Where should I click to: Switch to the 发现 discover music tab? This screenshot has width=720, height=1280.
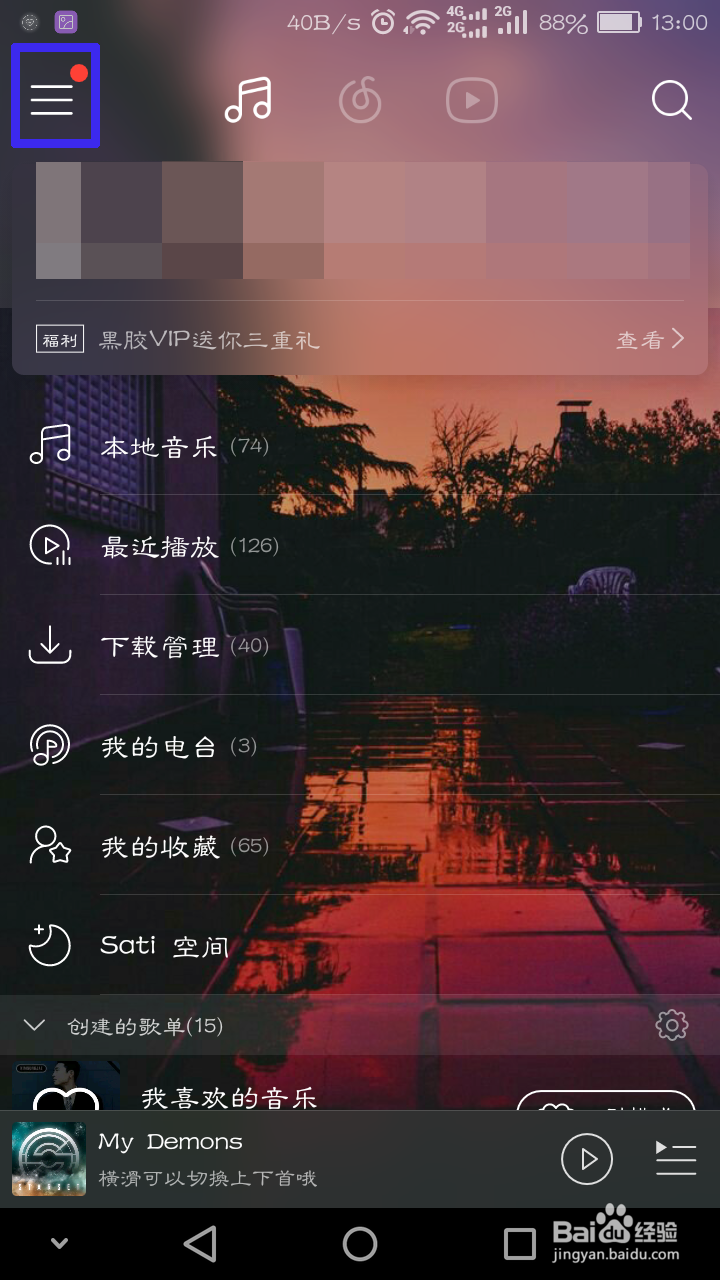click(360, 100)
